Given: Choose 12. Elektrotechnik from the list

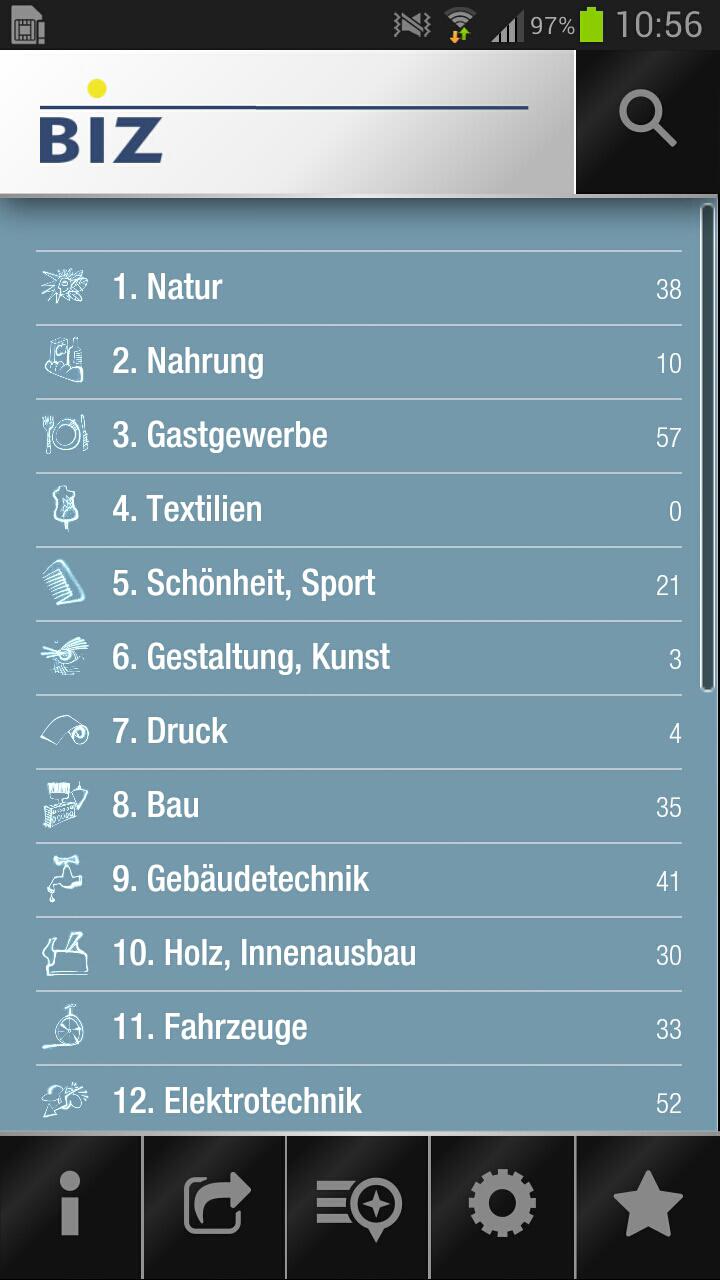Looking at the screenshot, I should (x=358, y=1100).
